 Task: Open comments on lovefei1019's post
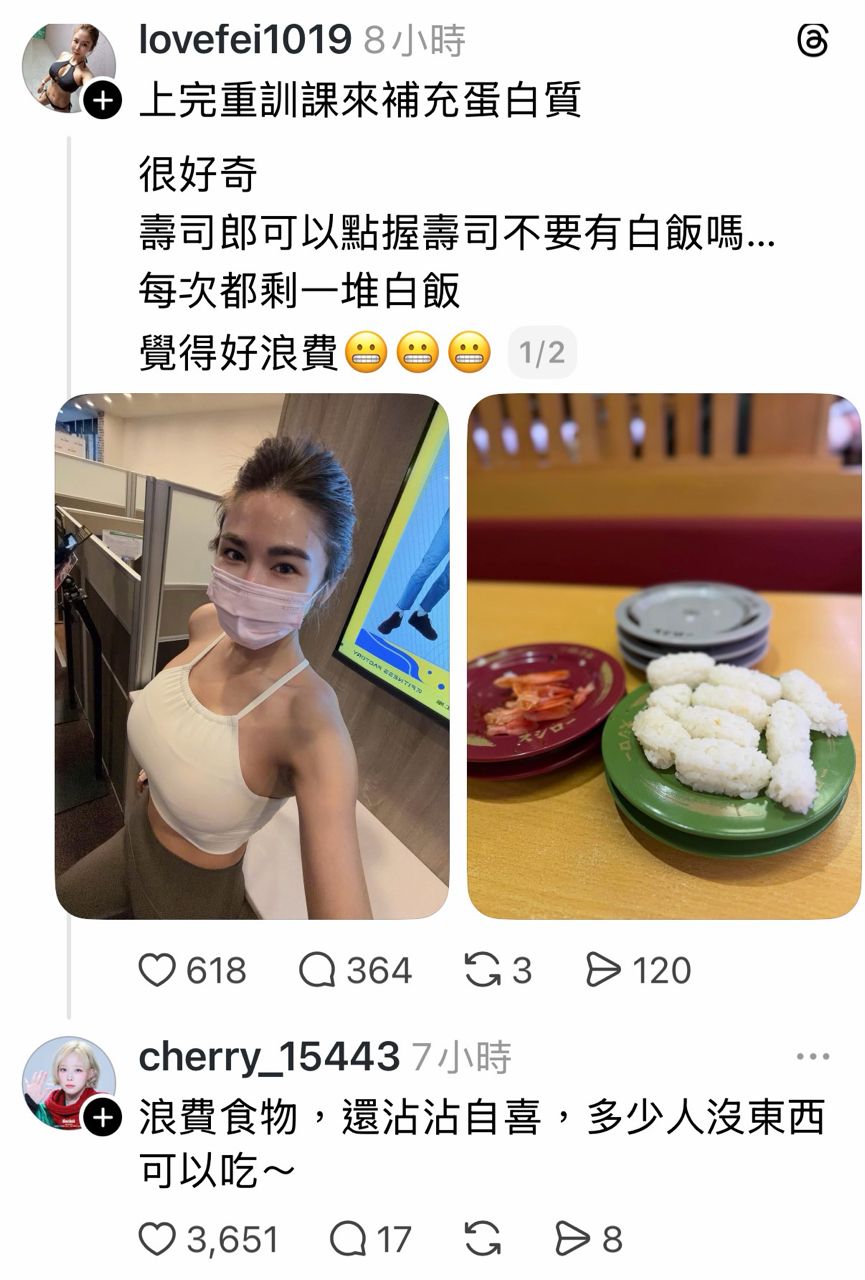click(x=317, y=970)
